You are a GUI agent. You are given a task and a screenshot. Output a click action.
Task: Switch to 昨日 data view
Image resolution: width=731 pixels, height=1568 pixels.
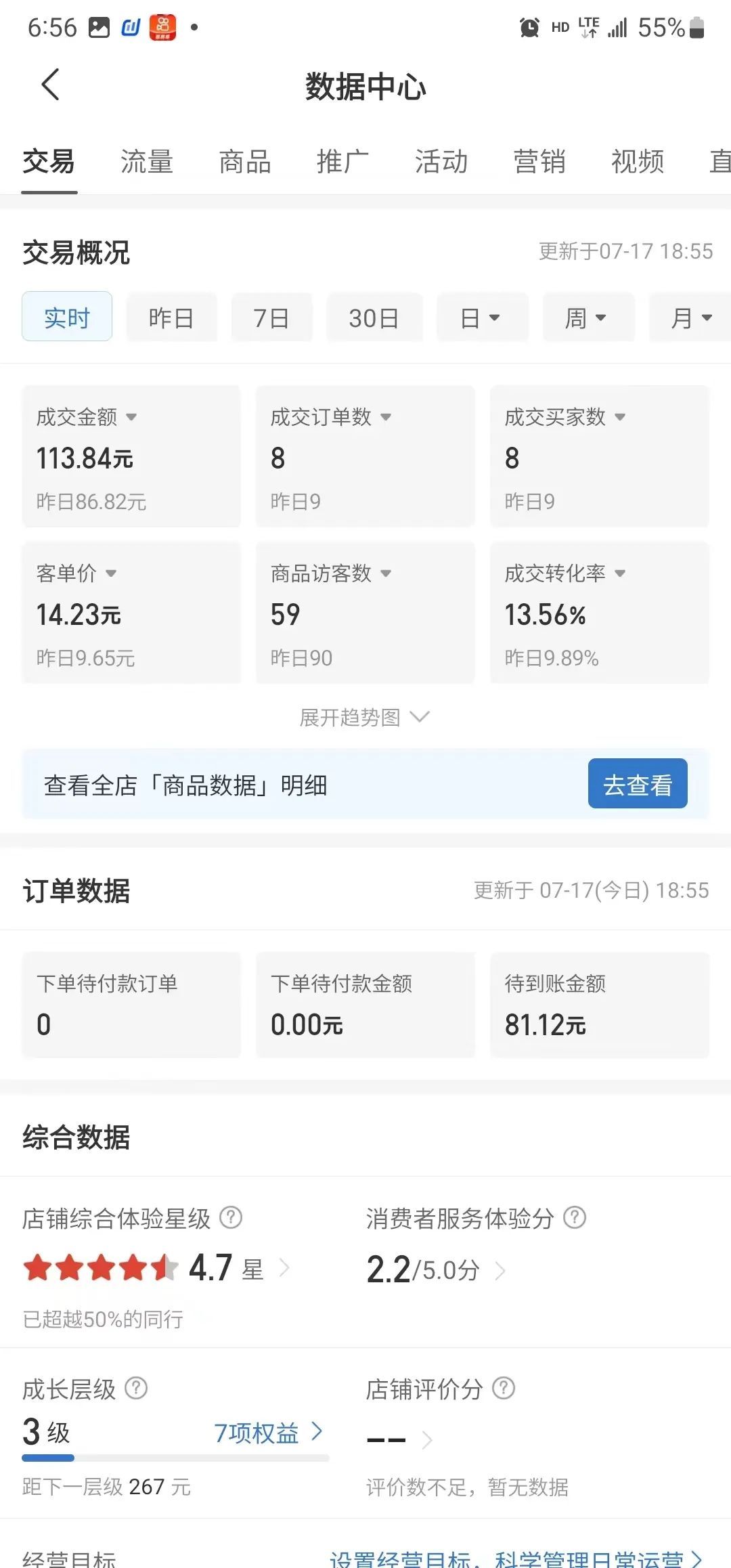pos(171,318)
